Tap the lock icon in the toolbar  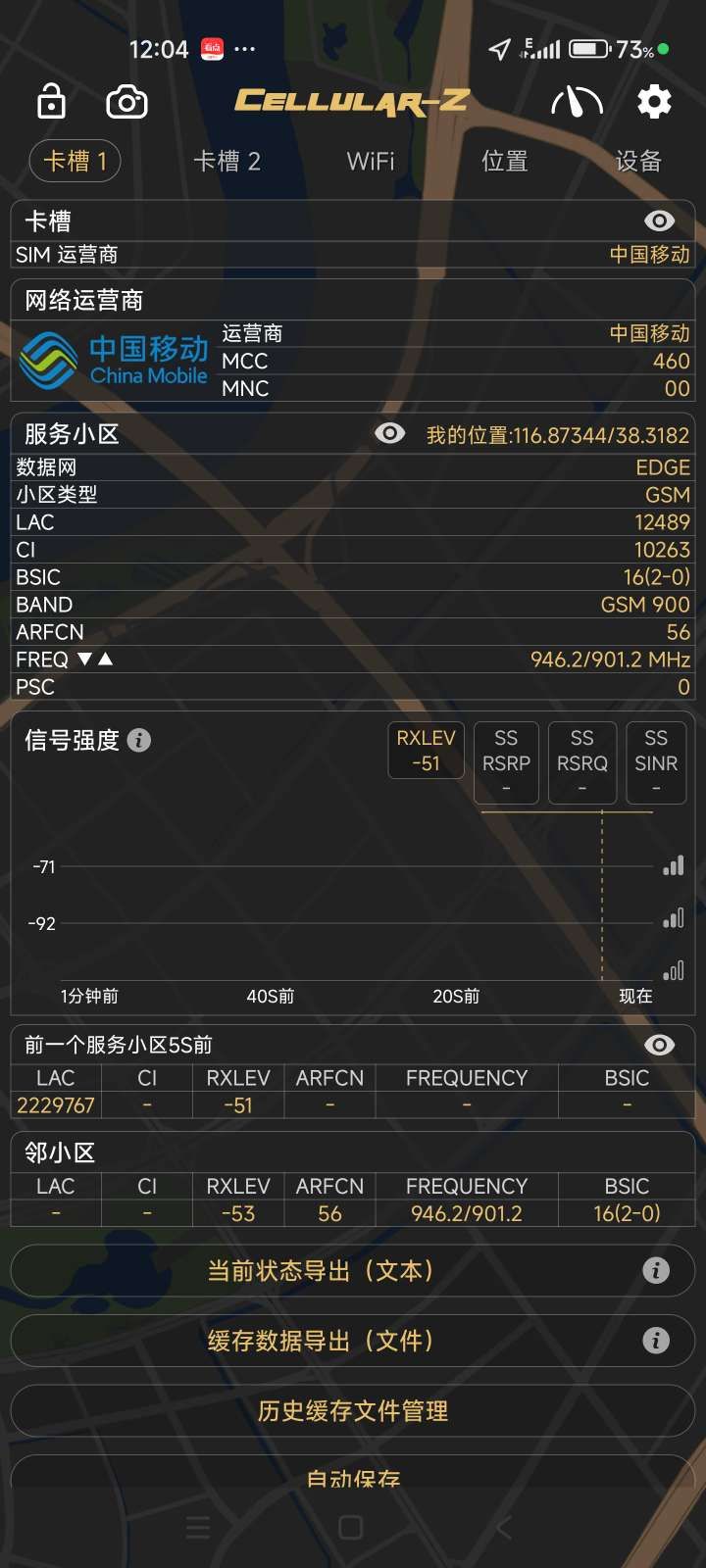51,101
